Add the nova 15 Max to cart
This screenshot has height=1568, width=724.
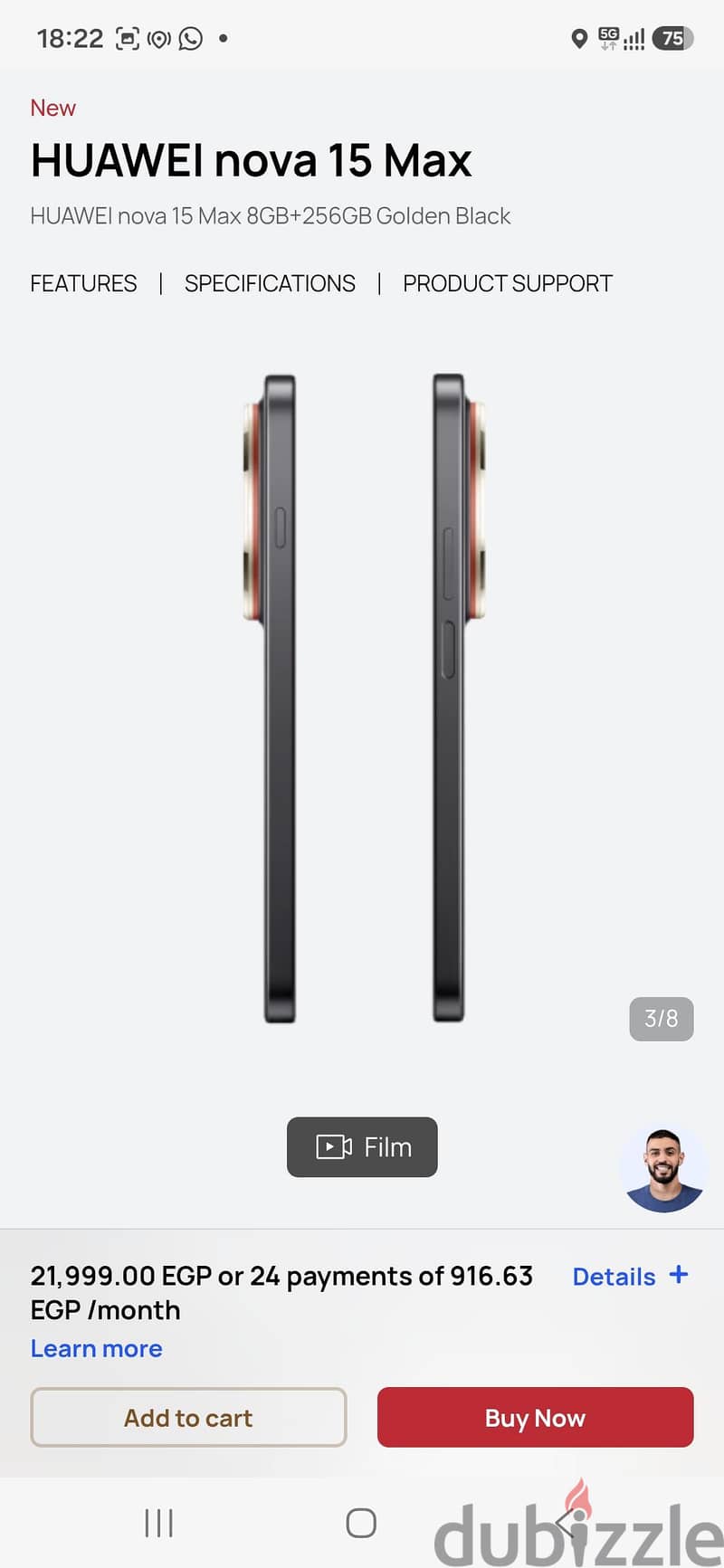pos(188,1418)
